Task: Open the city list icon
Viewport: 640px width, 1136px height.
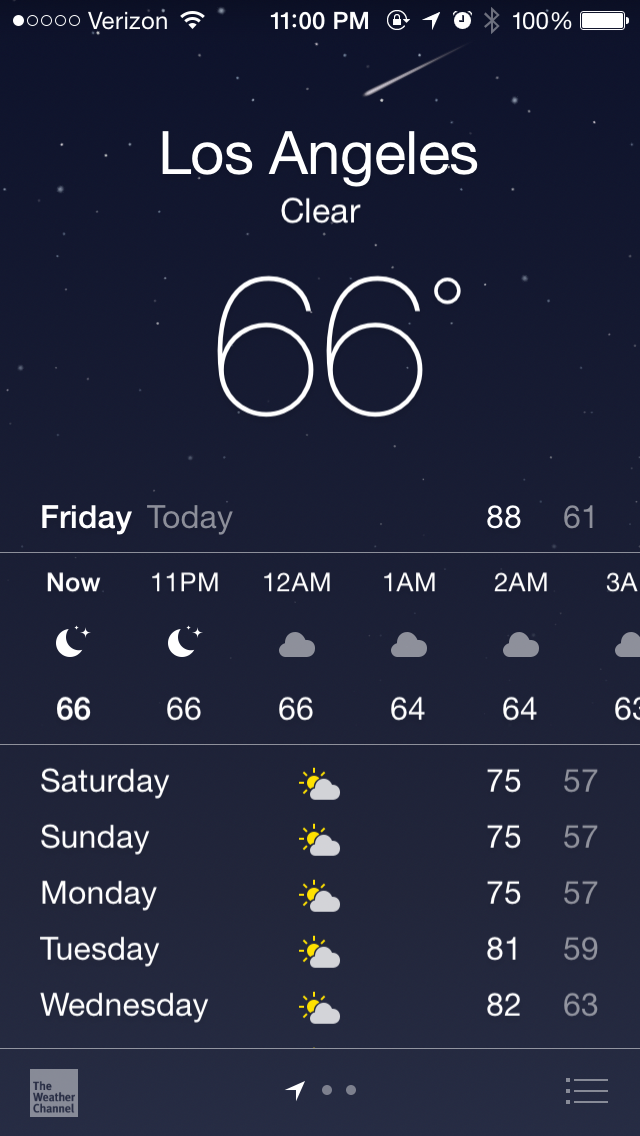Action: pos(586,1090)
